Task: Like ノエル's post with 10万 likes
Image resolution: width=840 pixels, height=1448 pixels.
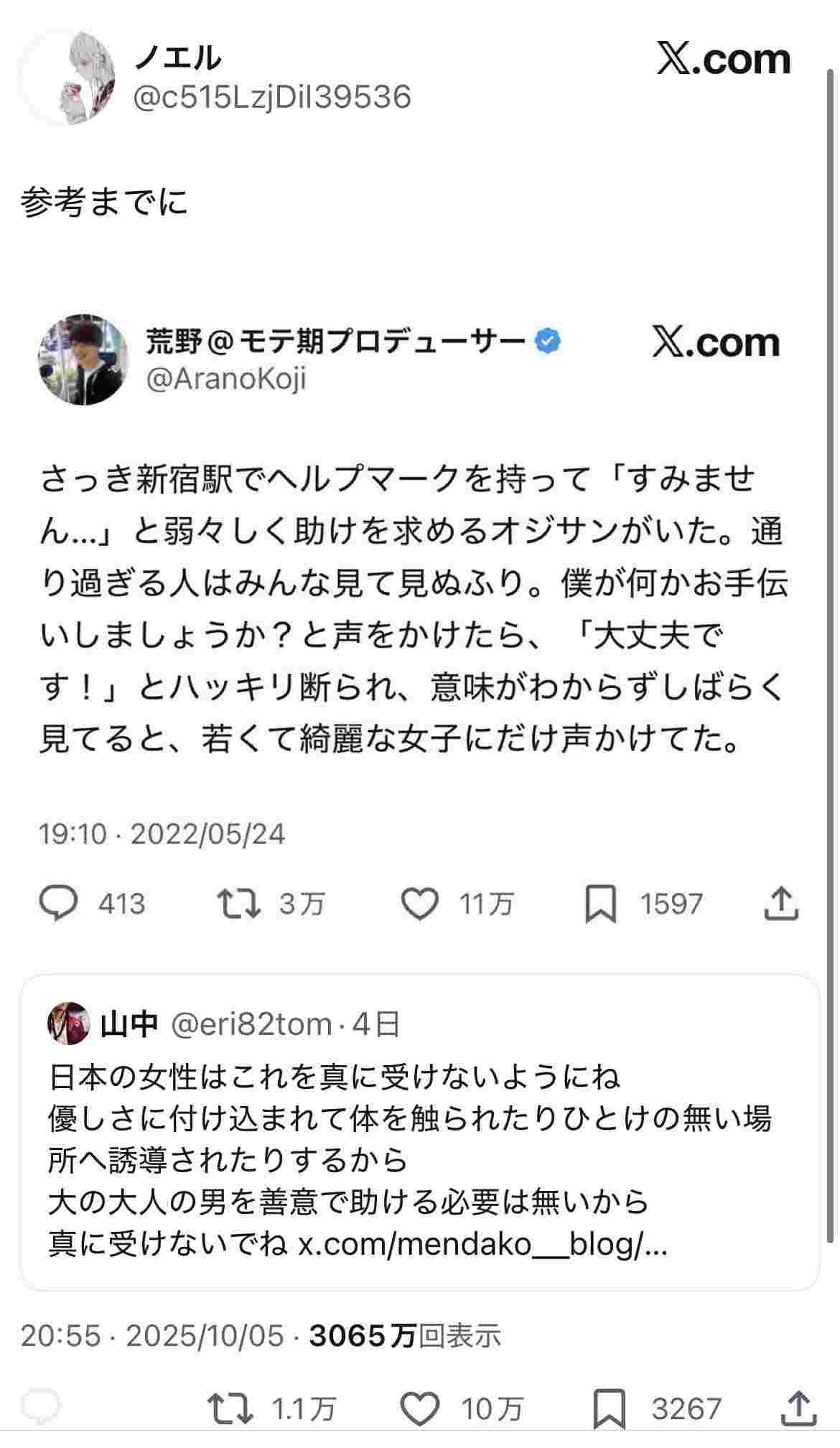Action: point(420,1408)
